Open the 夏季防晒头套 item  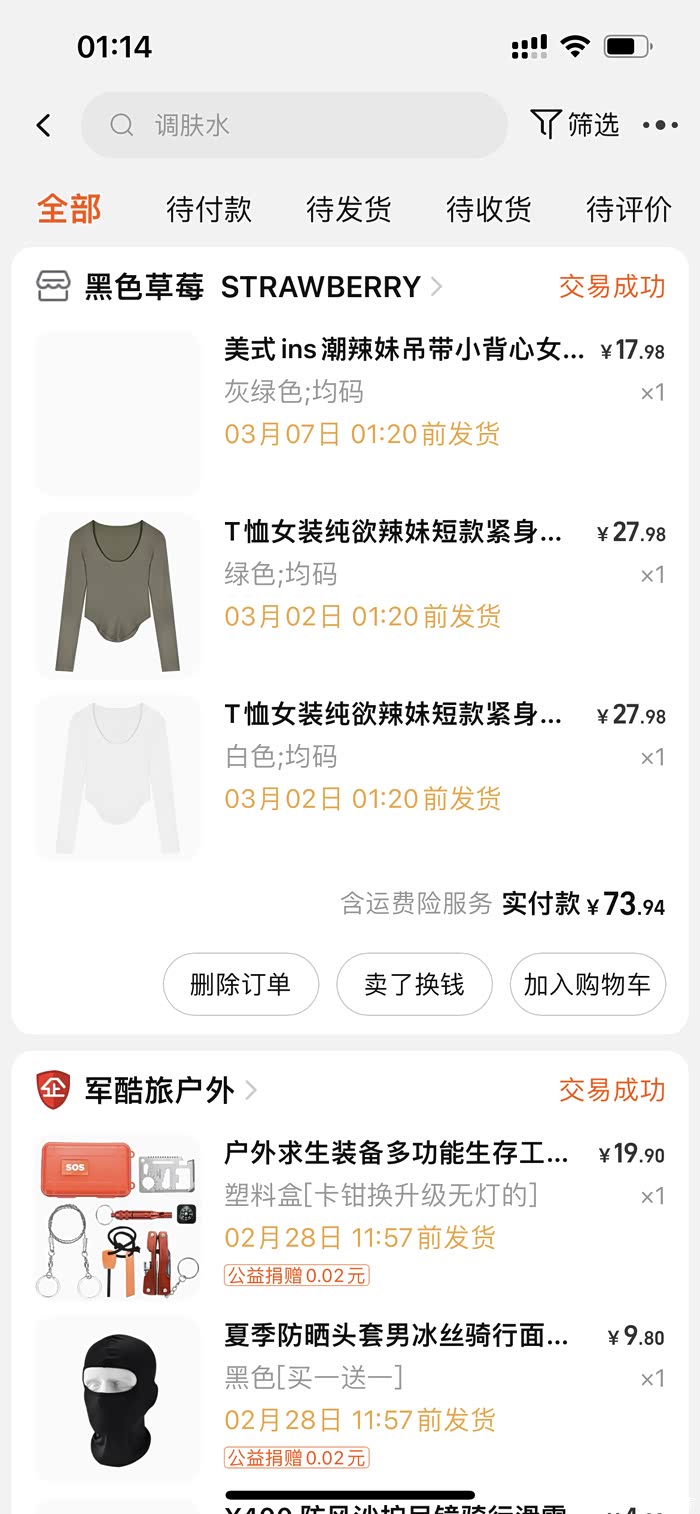click(x=396, y=1336)
